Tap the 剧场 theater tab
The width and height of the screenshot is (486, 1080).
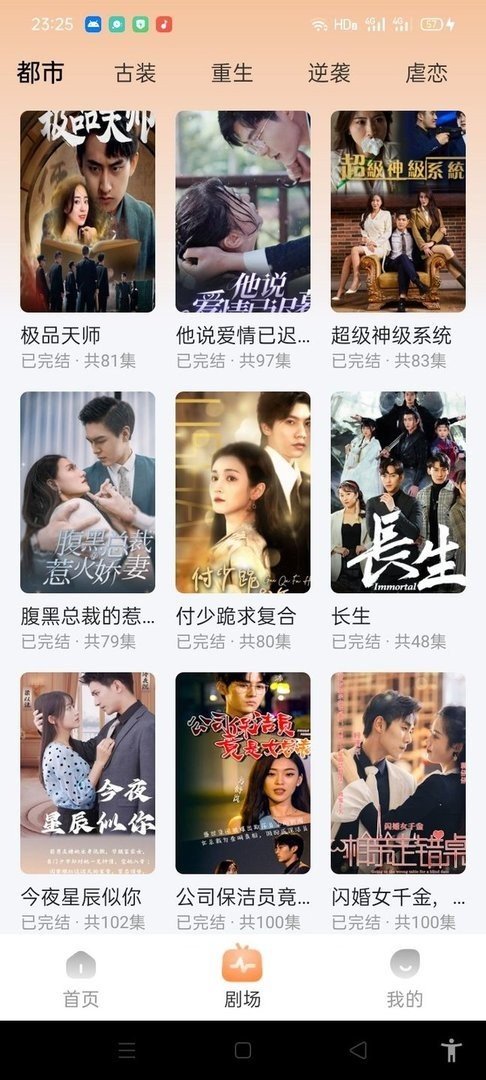tap(242, 978)
